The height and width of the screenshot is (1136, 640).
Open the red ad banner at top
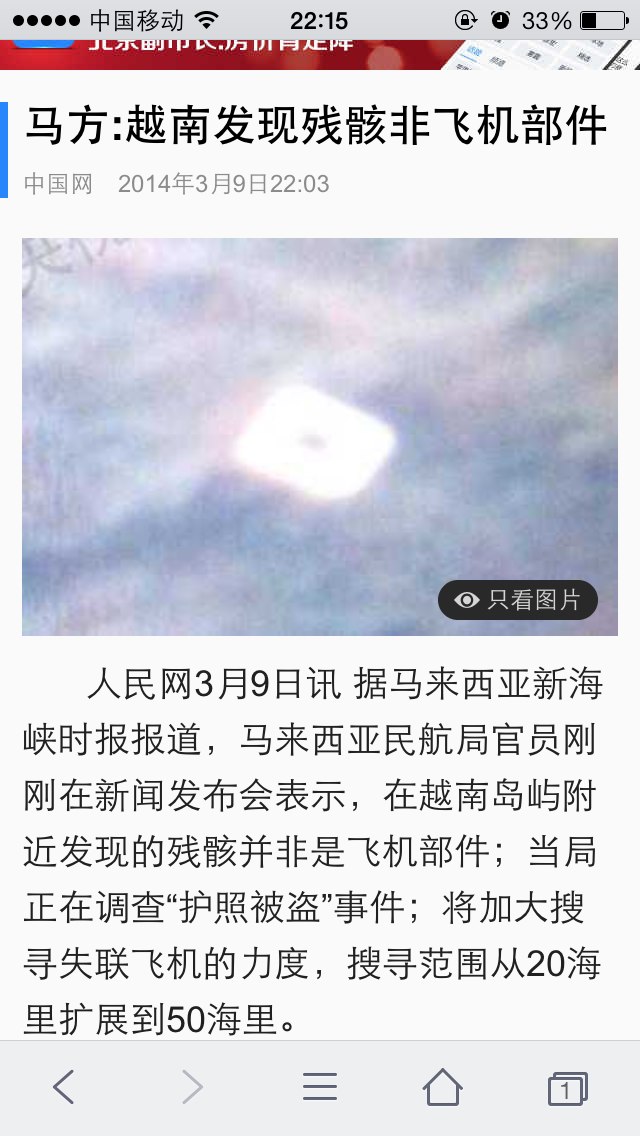coord(320,54)
